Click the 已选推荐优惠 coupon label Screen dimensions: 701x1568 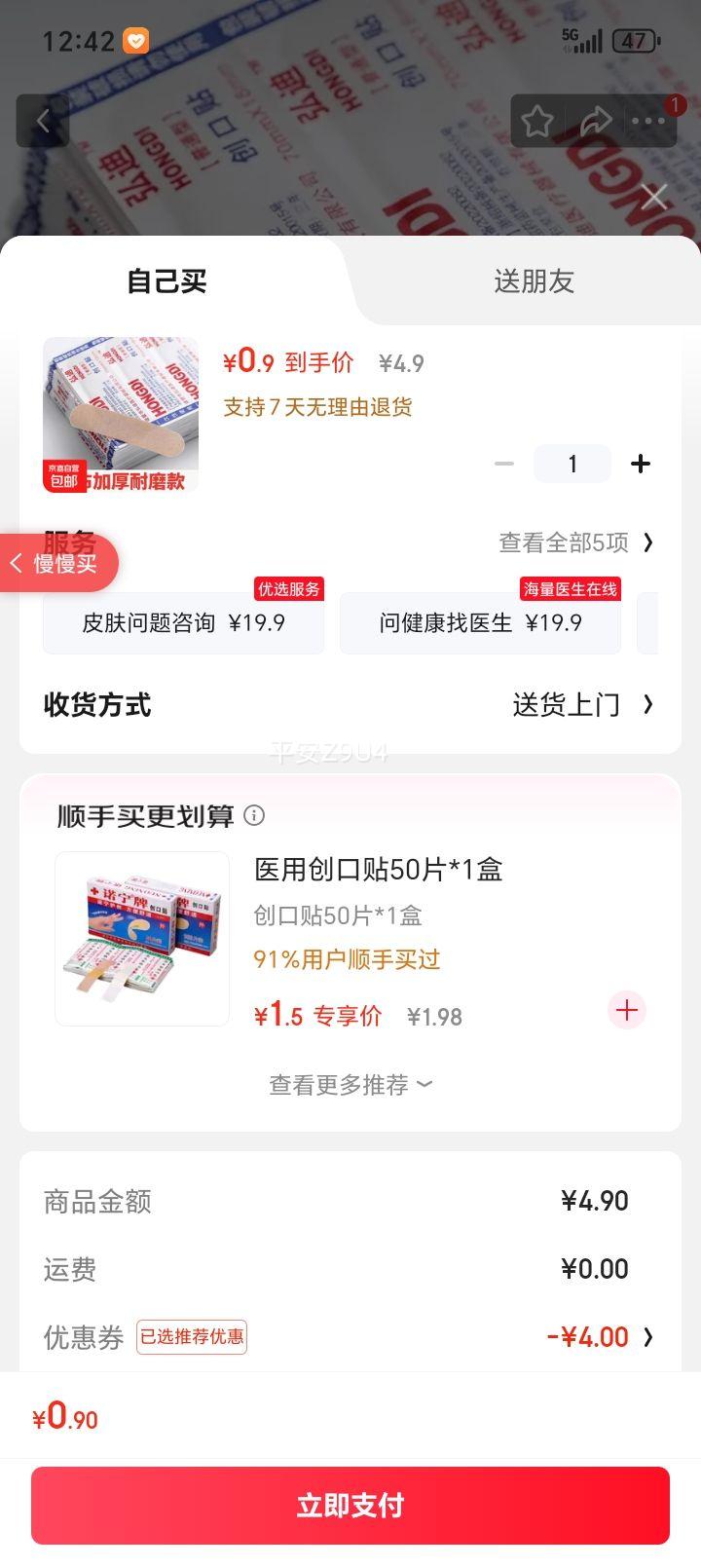coord(191,1337)
